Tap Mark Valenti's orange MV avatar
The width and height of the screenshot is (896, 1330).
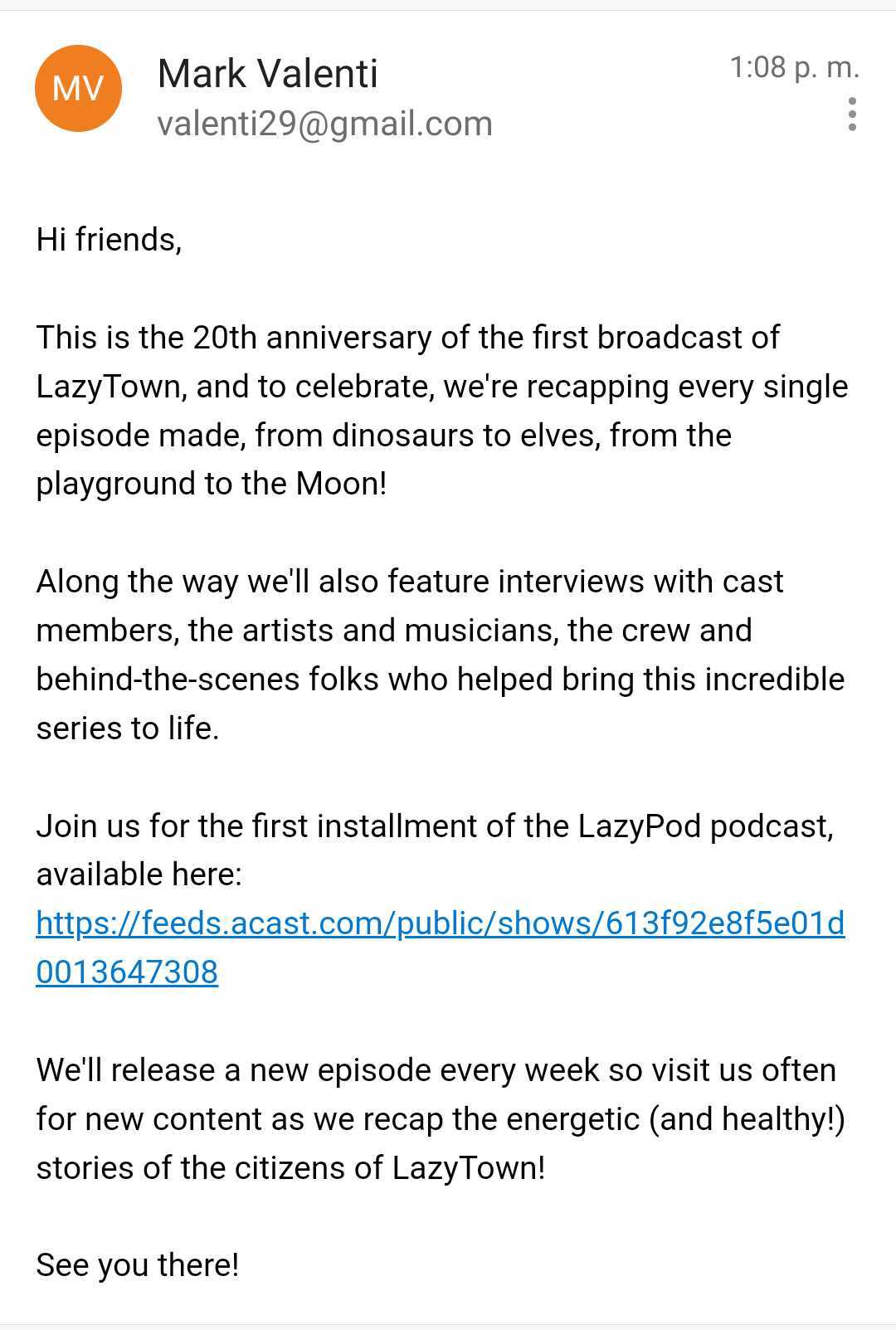point(78,88)
